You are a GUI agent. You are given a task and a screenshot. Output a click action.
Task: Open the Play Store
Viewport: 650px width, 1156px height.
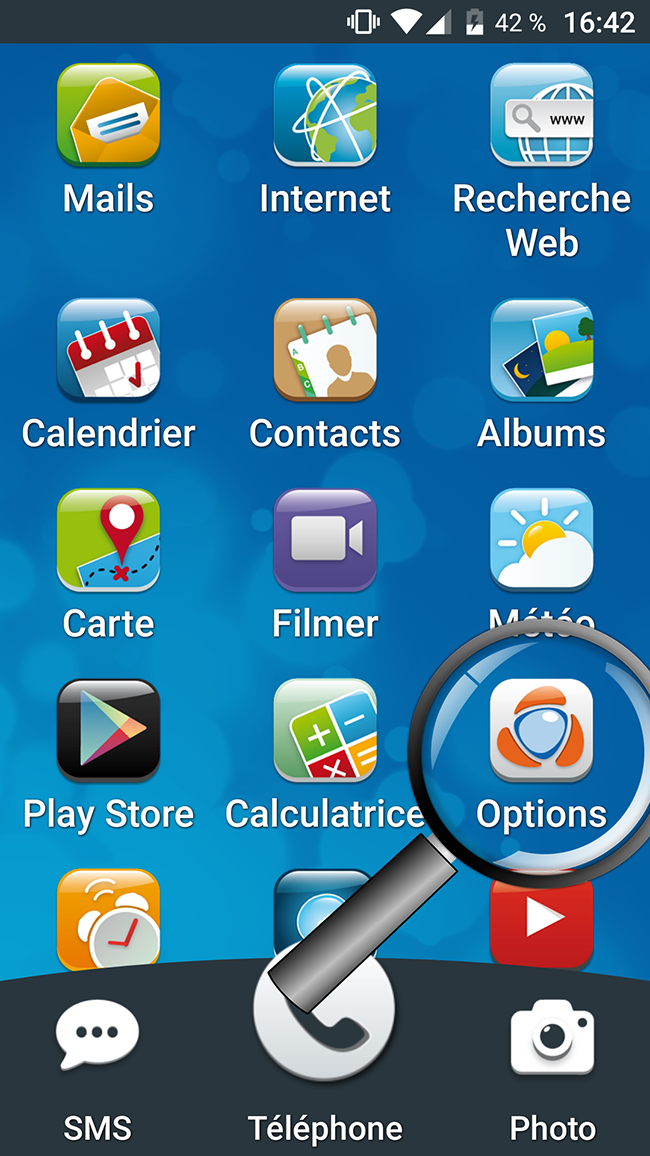(108, 730)
